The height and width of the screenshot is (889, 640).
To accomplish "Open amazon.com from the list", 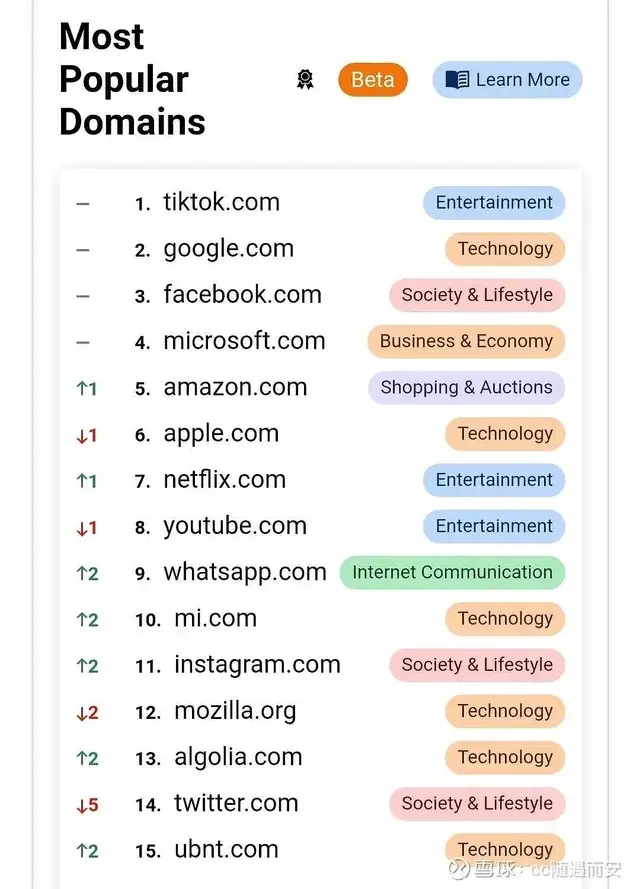I will [235, 387].
